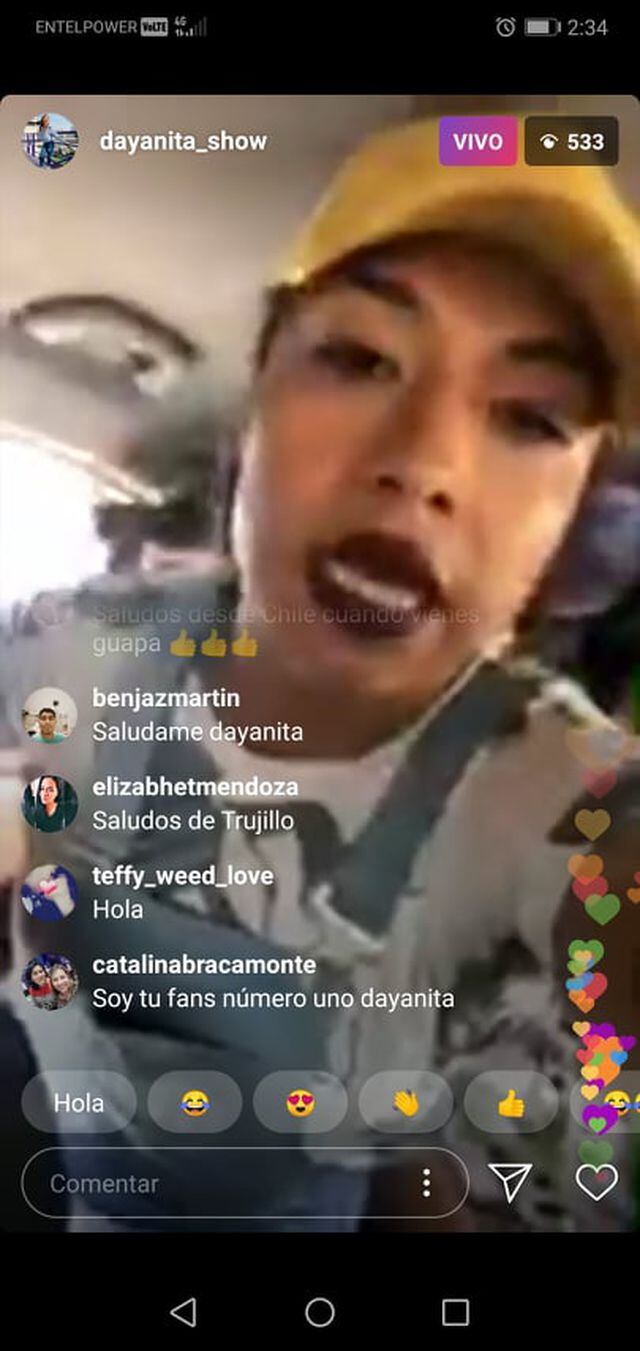The image size is (640, 1351).
Task: Send the heart-eyes emoji reaction
Action: [300, 1103]
